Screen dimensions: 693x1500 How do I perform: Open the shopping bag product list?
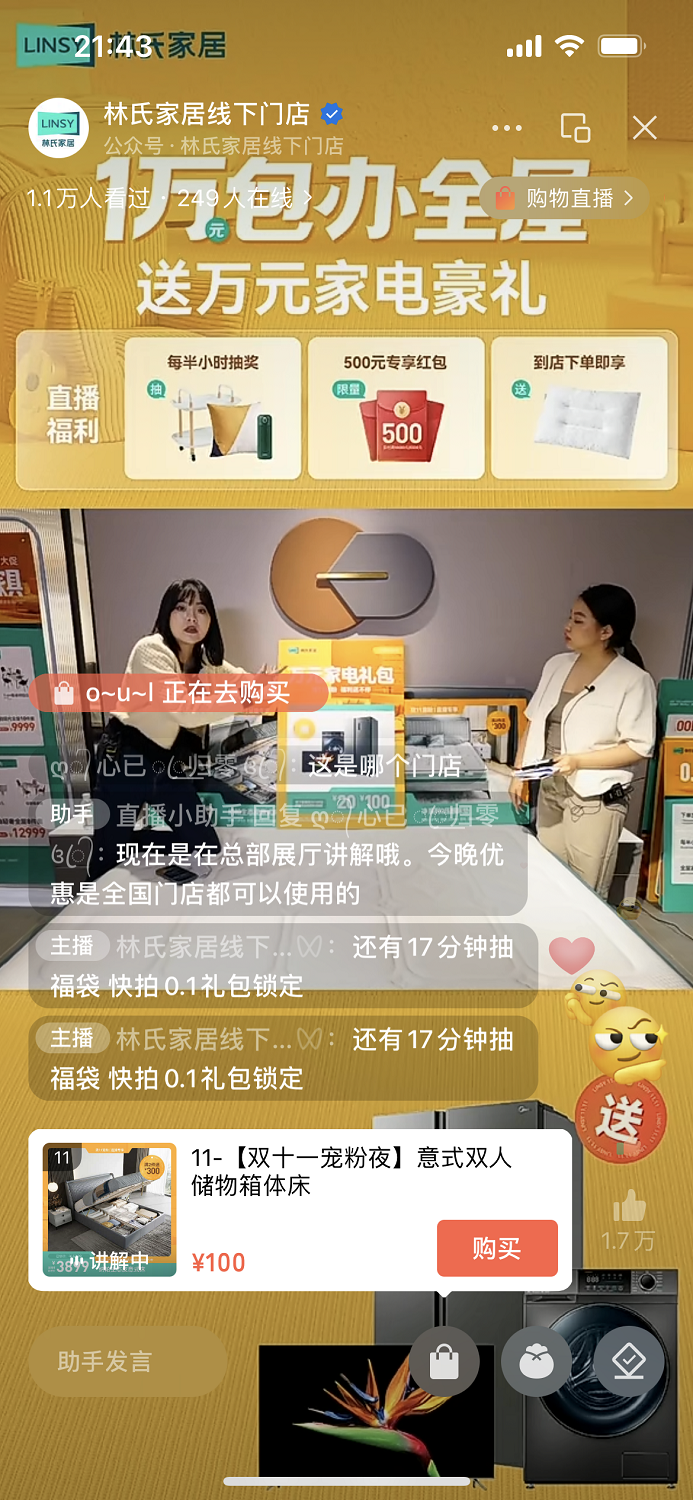444,1361
